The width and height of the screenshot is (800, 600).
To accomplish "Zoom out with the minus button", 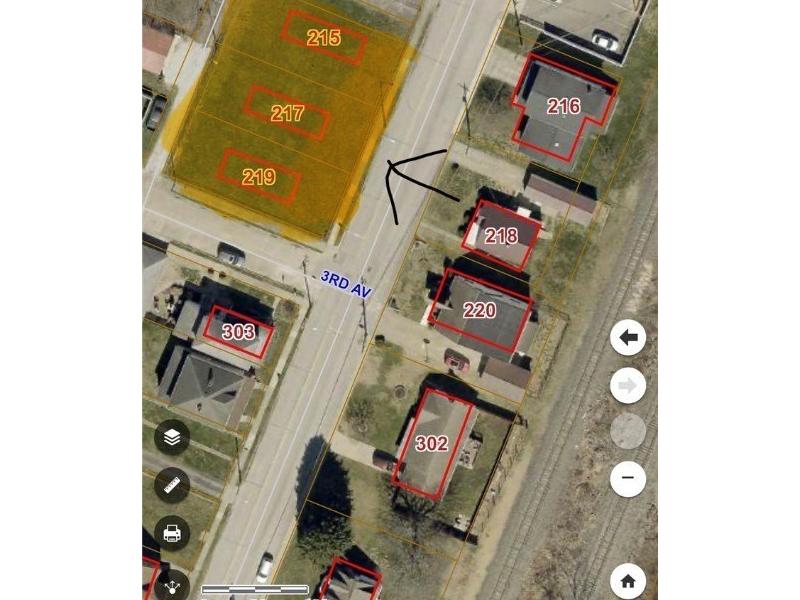I will point(628,478).
